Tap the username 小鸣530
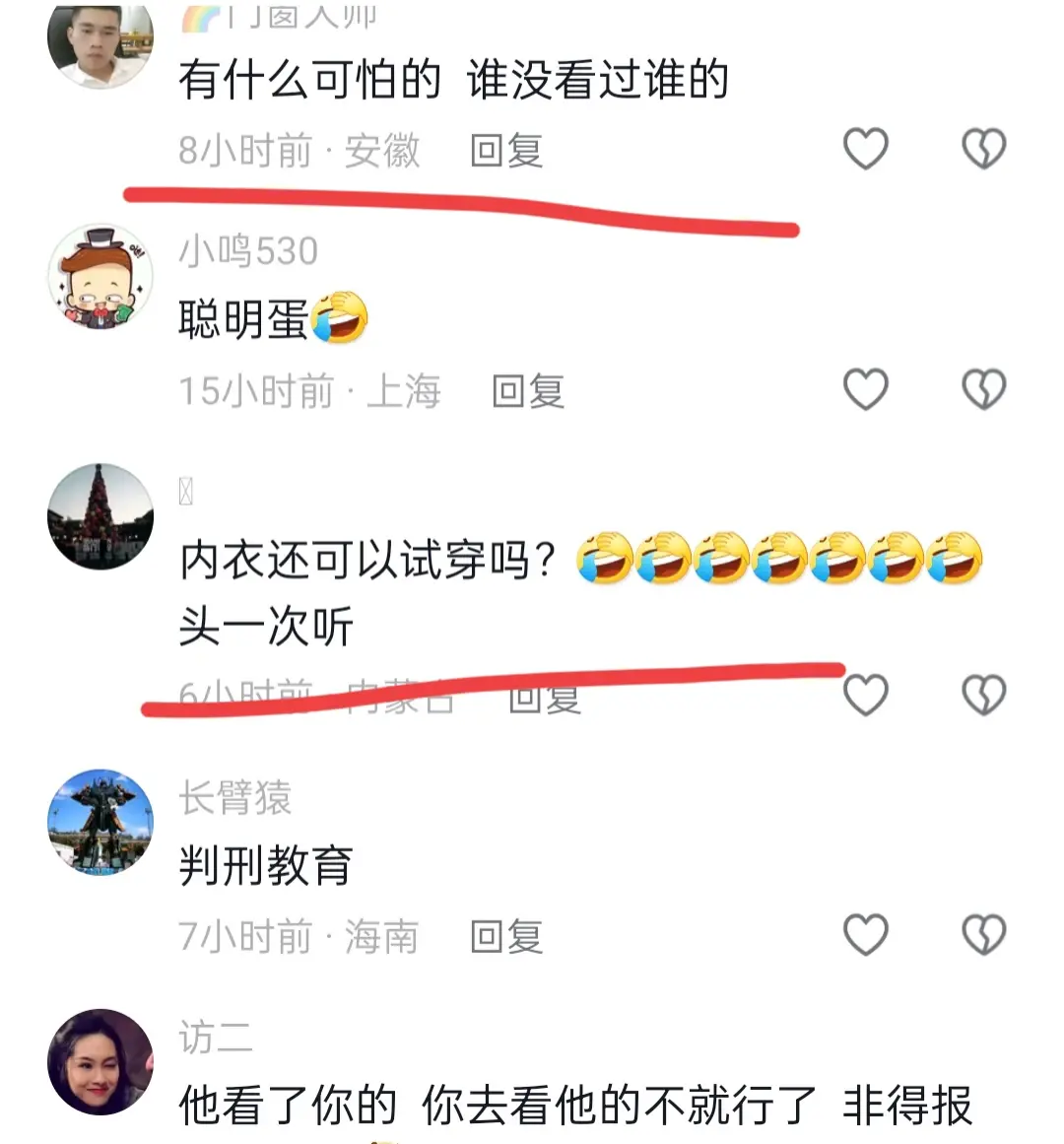This screenshot has width=1064, height=1144. pos(248,251)
